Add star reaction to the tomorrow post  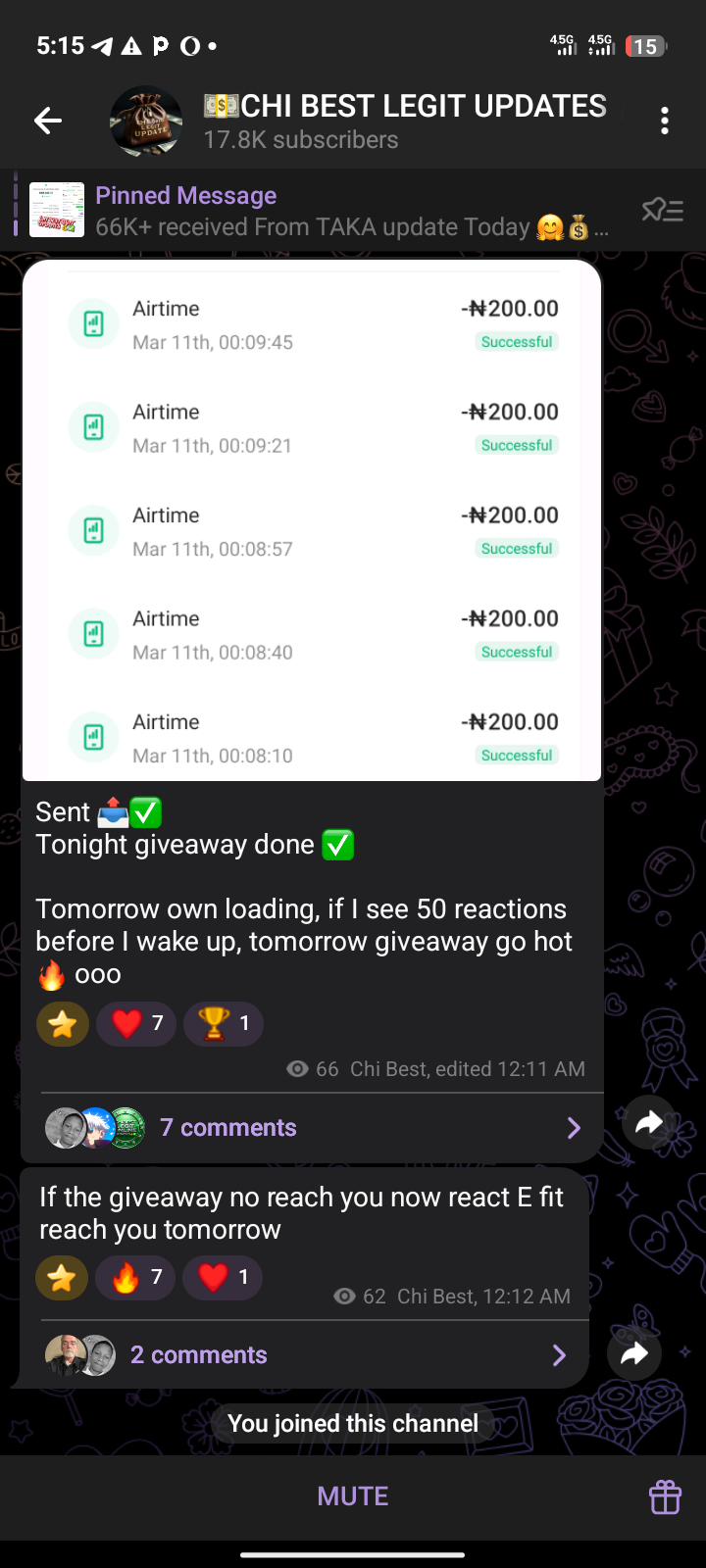tap(62, 1278)
